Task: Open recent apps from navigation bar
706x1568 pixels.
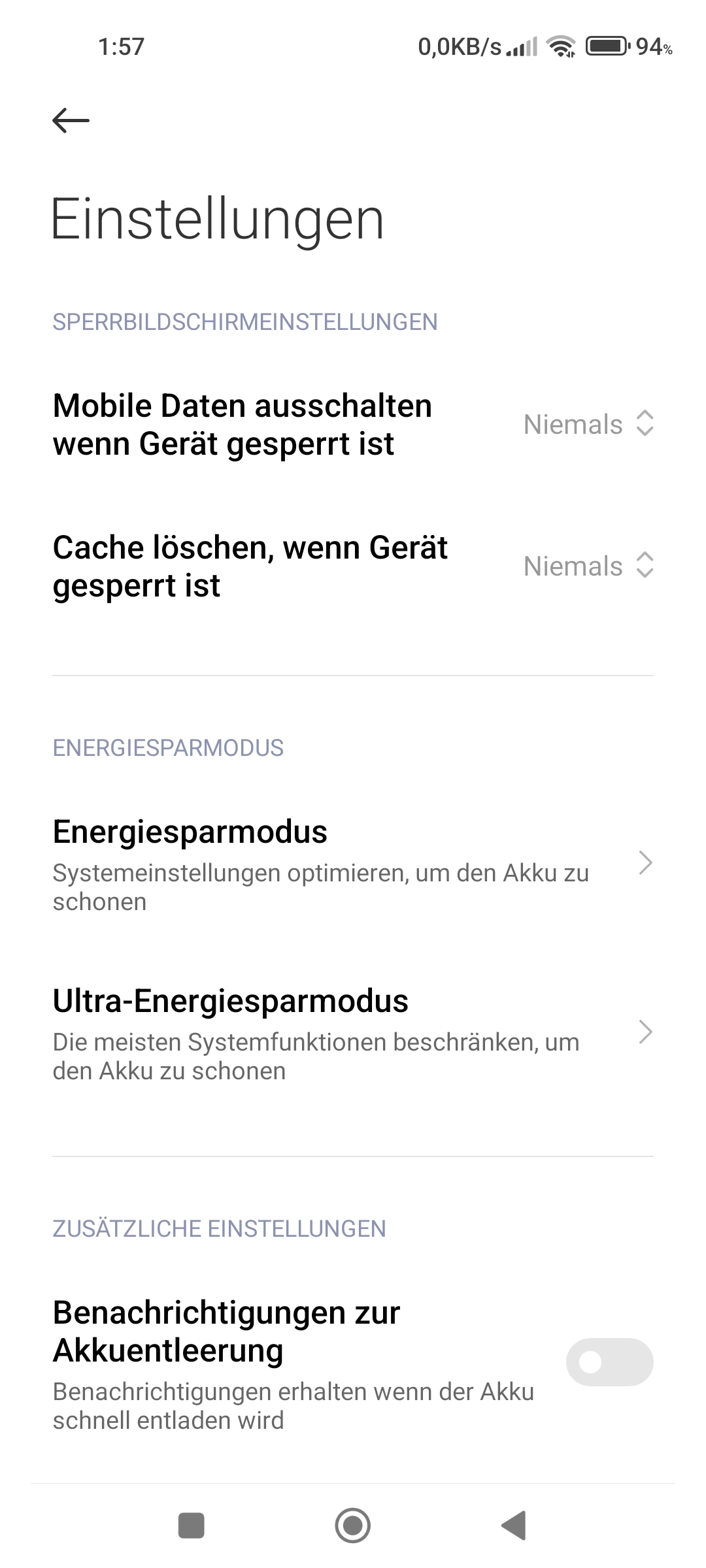Action: point(192,1526)
